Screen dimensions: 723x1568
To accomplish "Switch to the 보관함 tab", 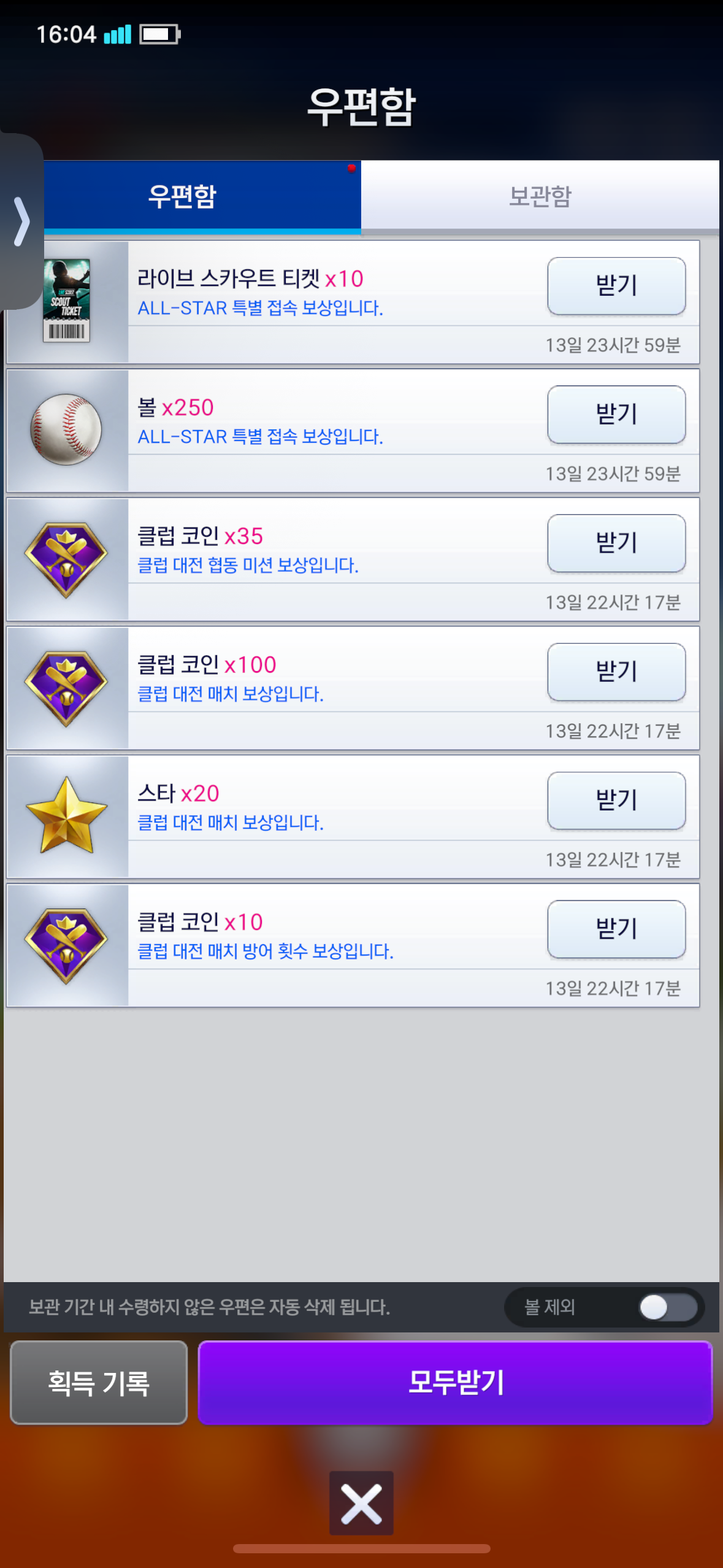I will click(540, 196).
